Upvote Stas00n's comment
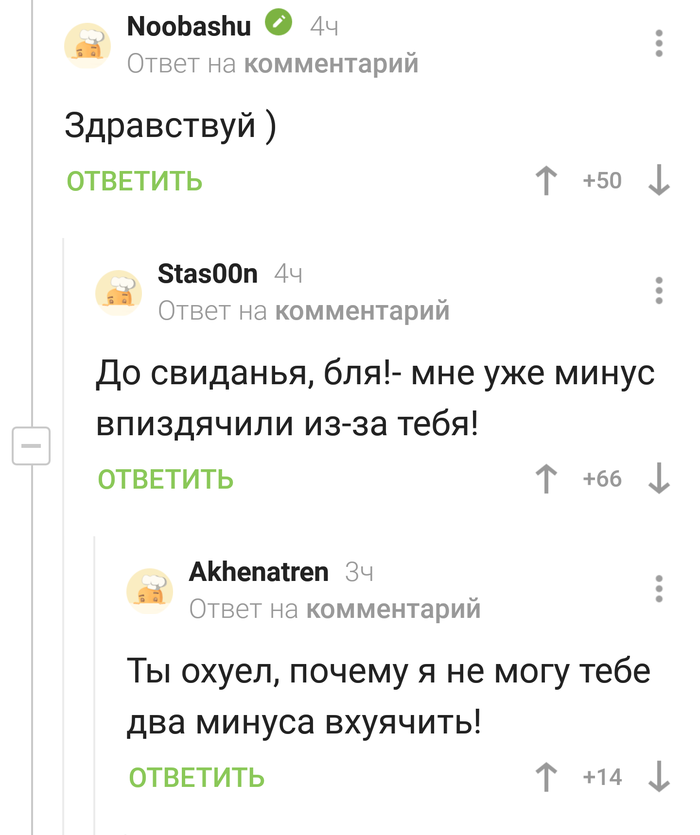Image resolution: width=700 pixels, height=835 pixels. click(546, 479)
